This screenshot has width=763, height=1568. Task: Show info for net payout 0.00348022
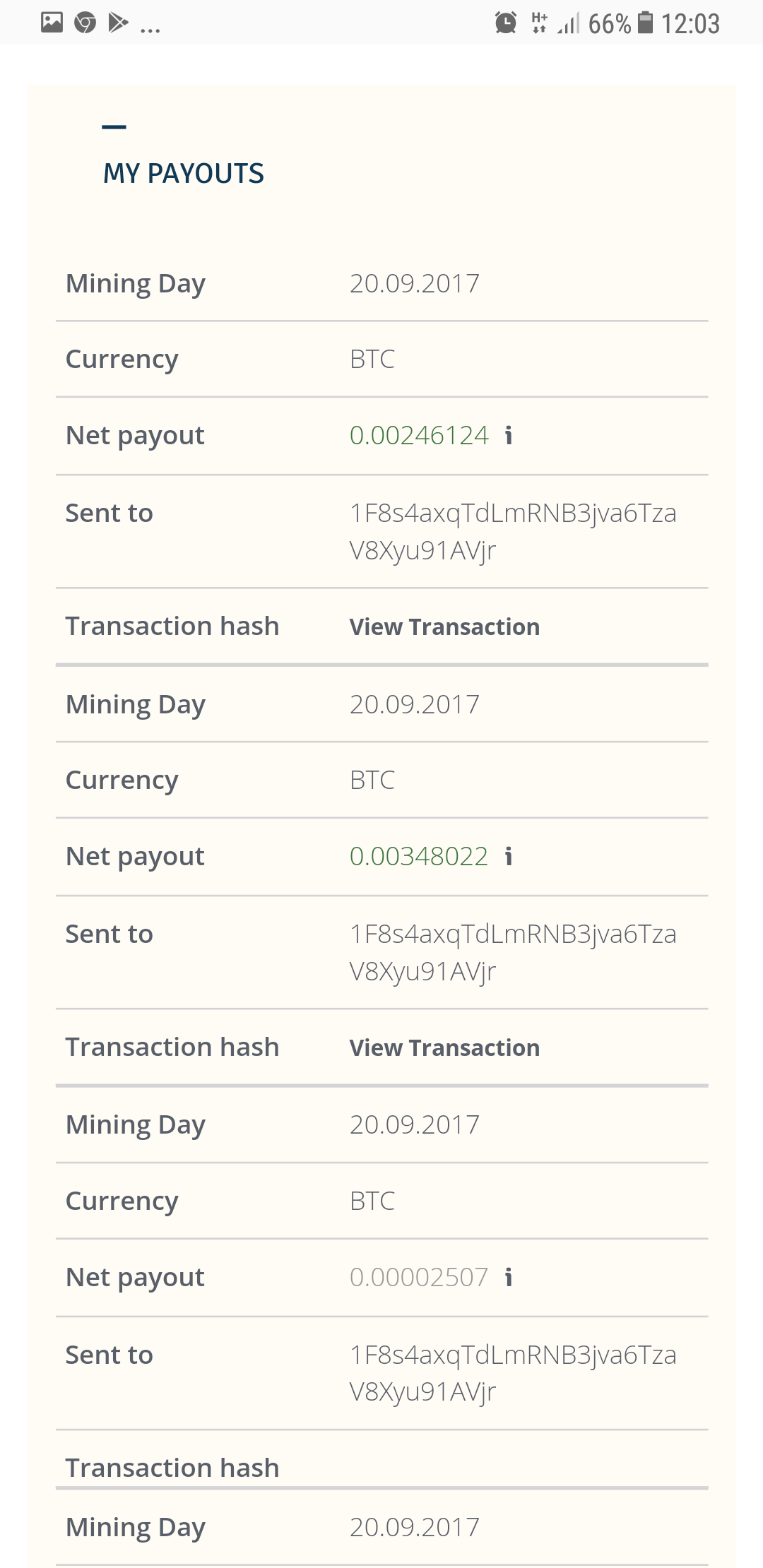509,856
